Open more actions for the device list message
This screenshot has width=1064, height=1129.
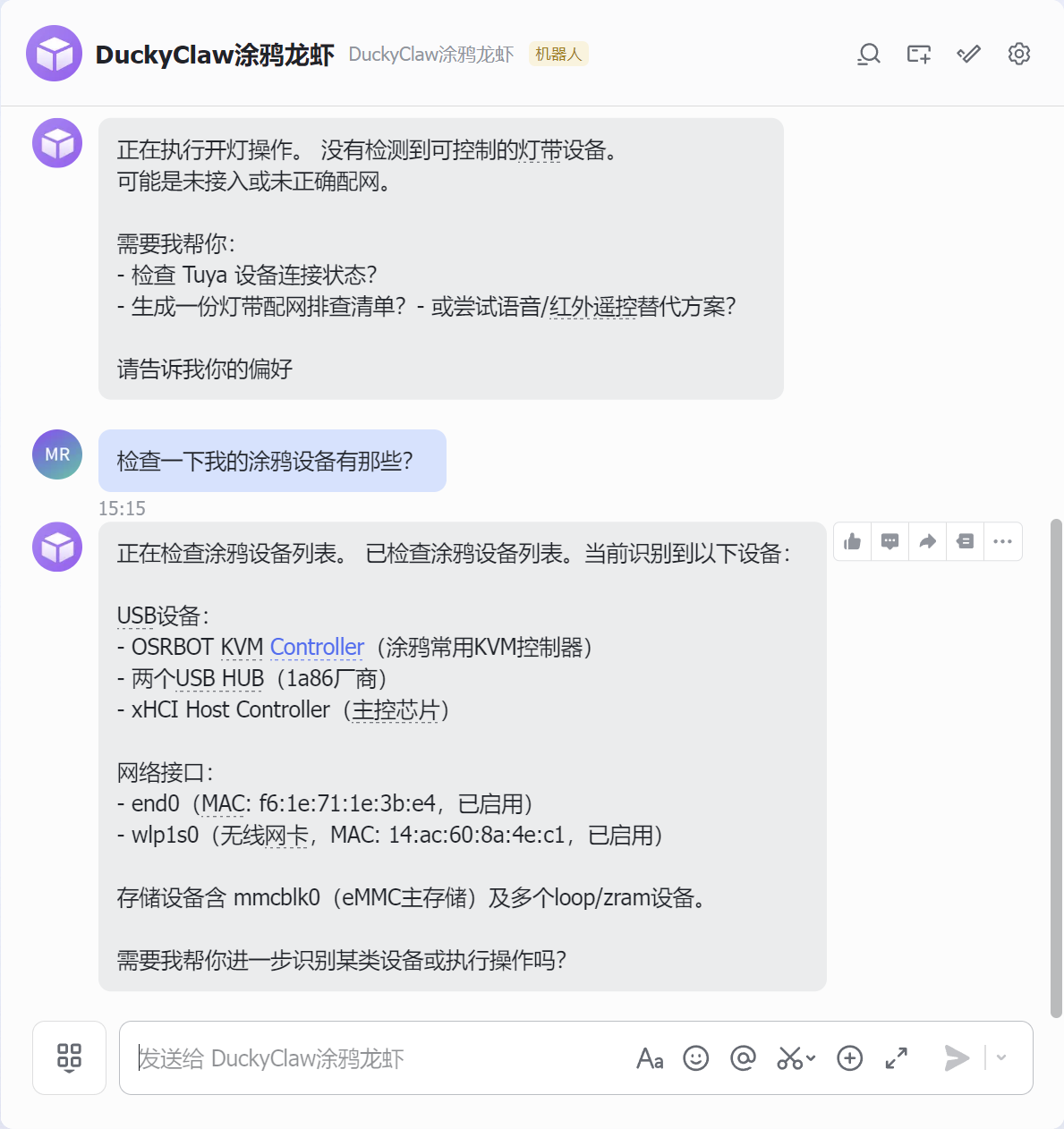point(1003,541)
